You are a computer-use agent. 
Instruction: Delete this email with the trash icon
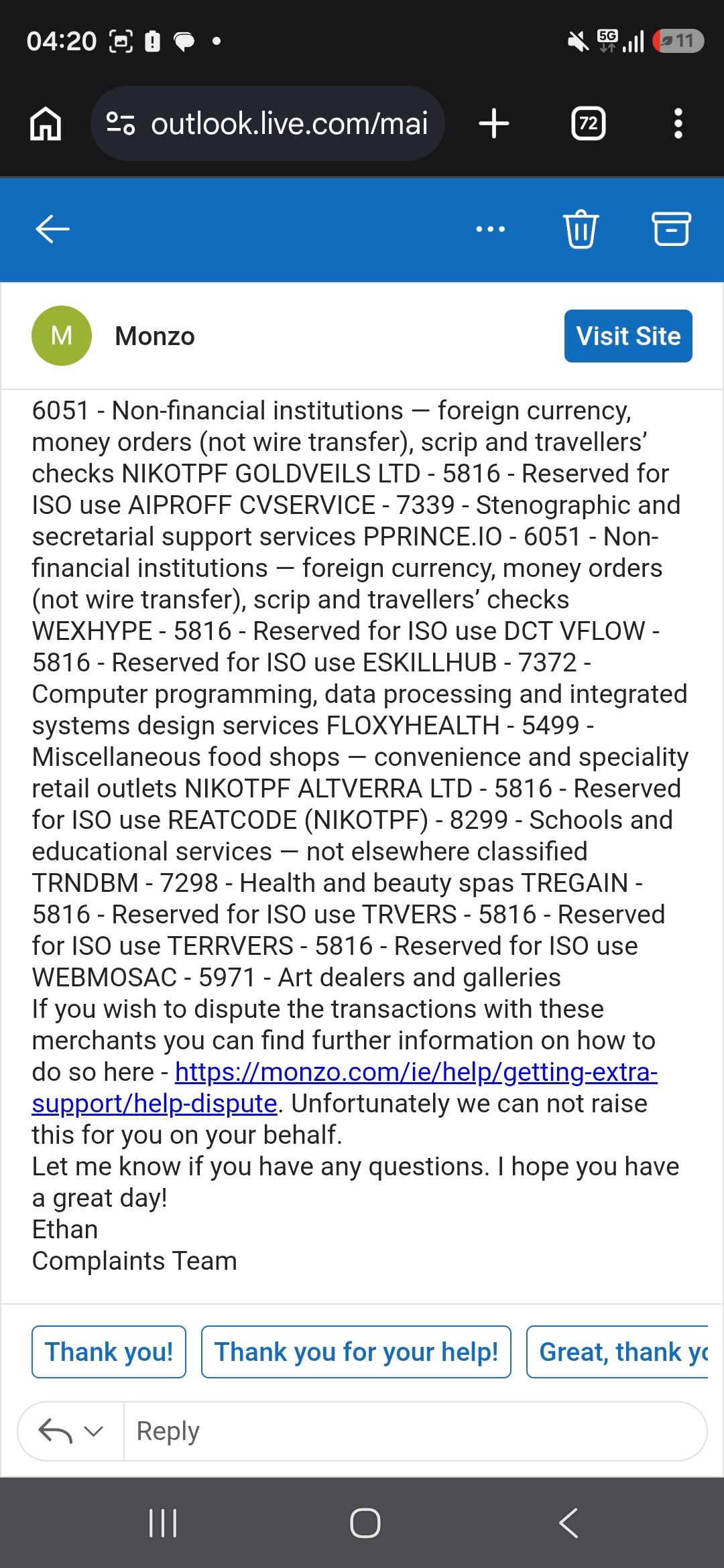coord(581,229)
